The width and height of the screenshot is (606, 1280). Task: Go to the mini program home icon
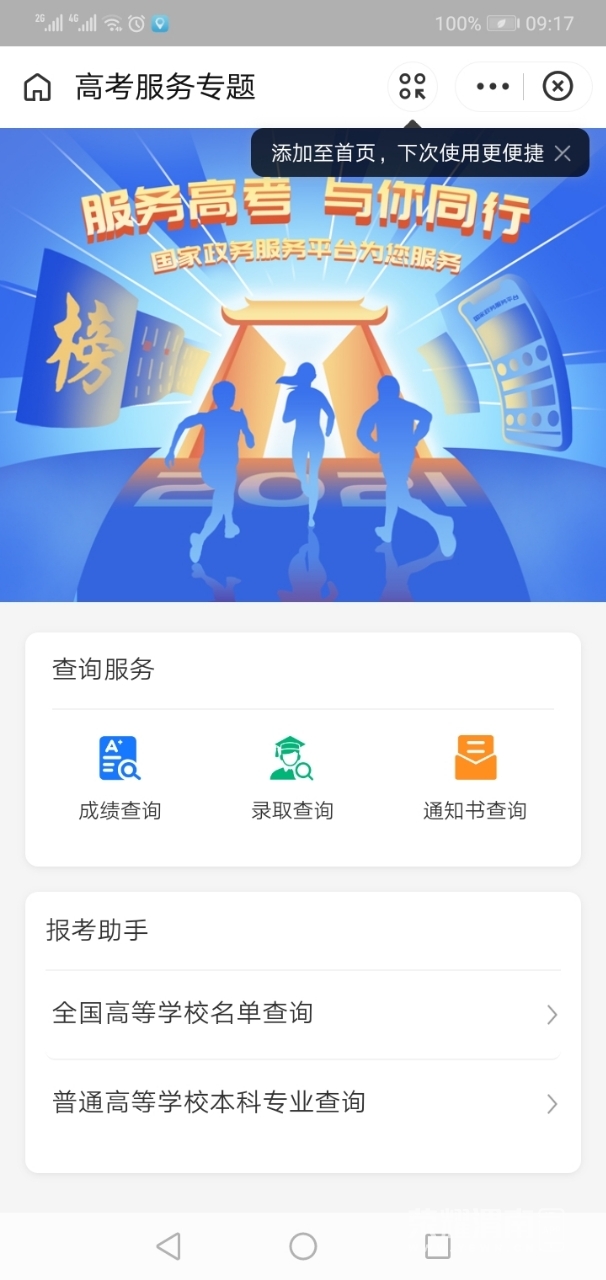pyautogui.click(x=37, y=87)
